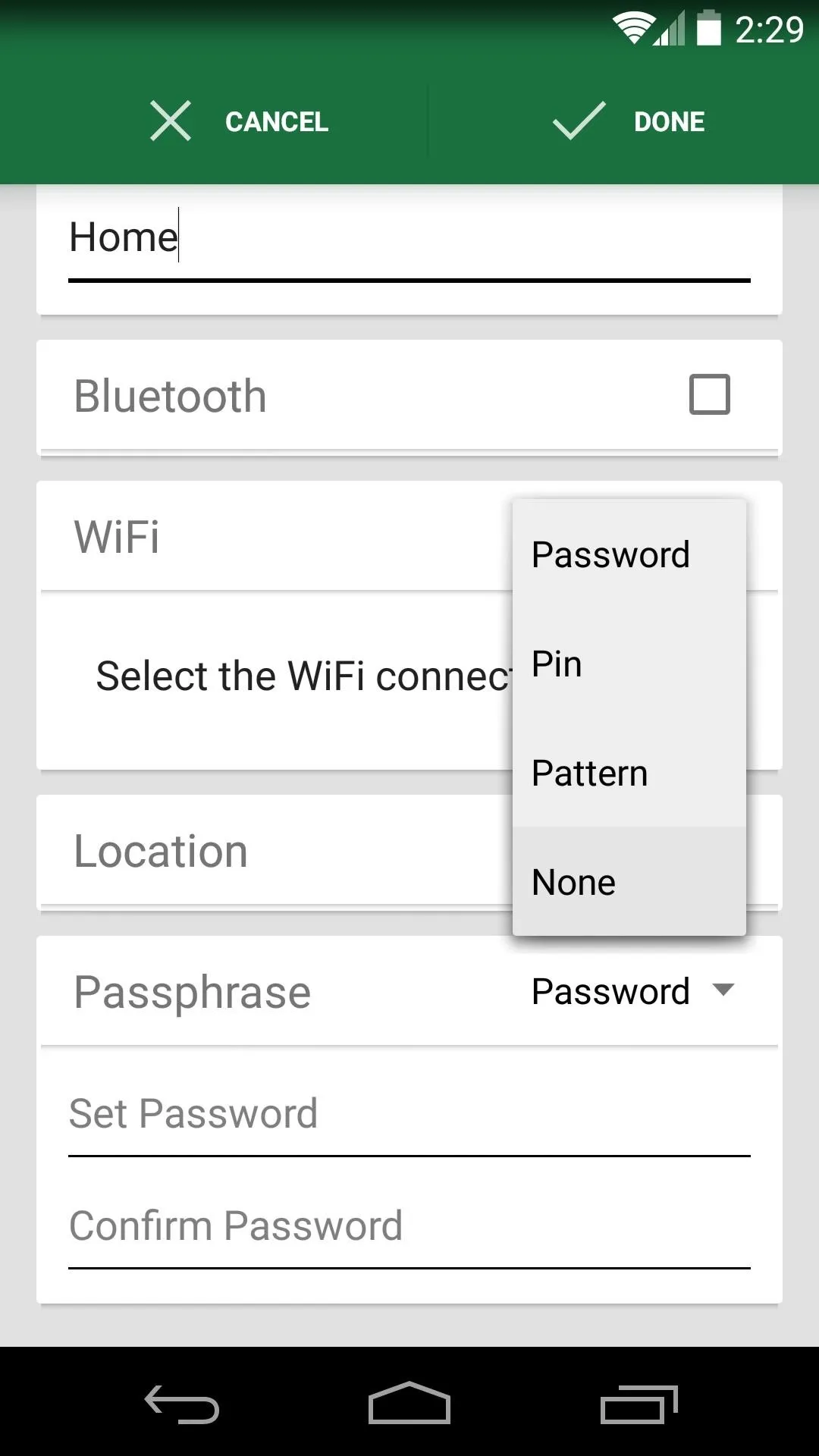Check the Bluetooth checkbox

[x=710, y=394]
